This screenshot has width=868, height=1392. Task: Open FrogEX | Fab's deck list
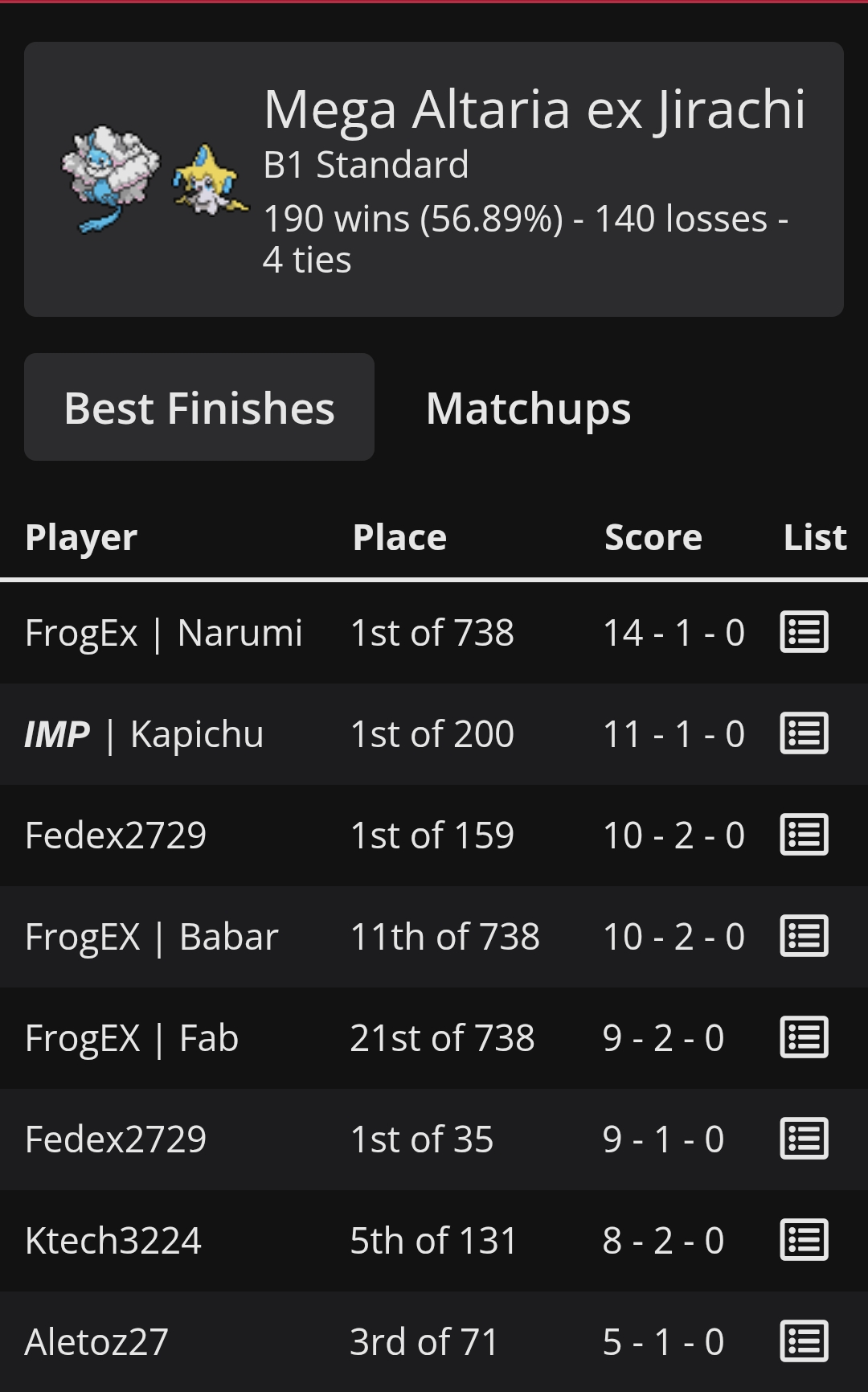(x=804, y=1037)
